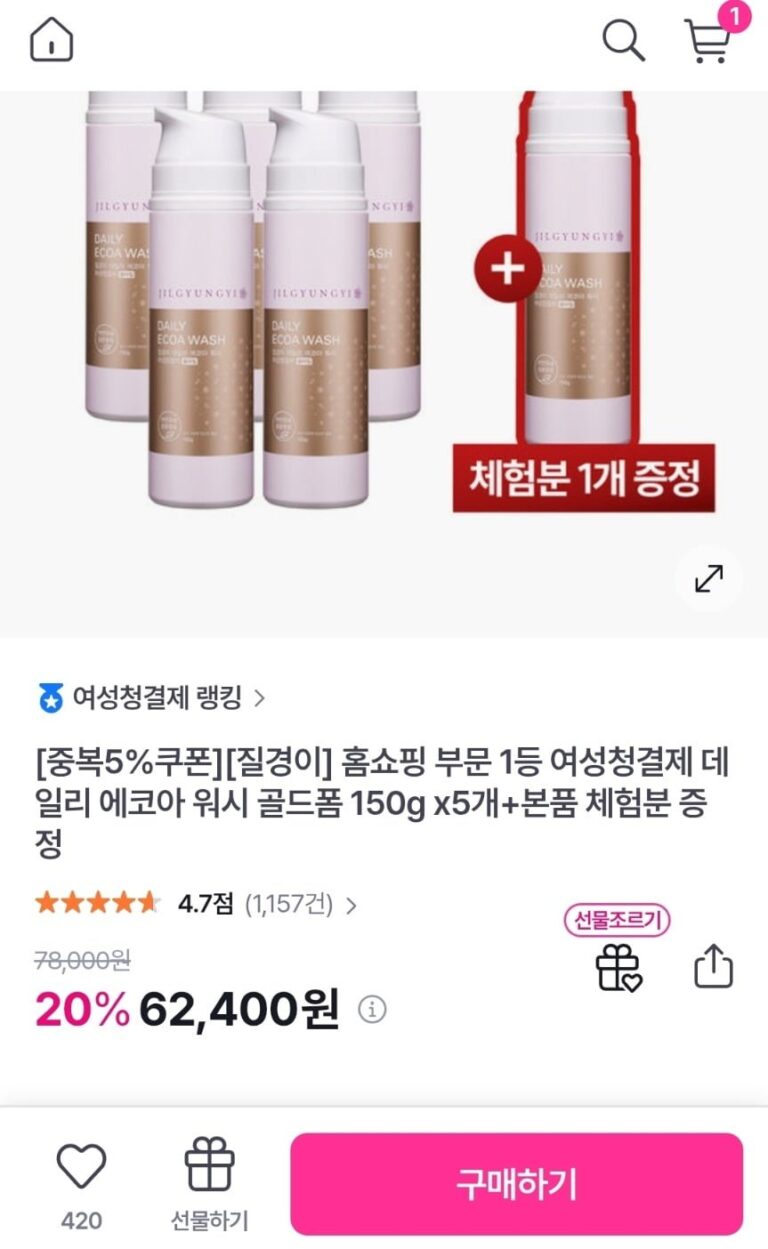Tap 선물하기 to send as gift
Screen dimensions: 768x1249
pyautogui.click(x=209, y=1184)
